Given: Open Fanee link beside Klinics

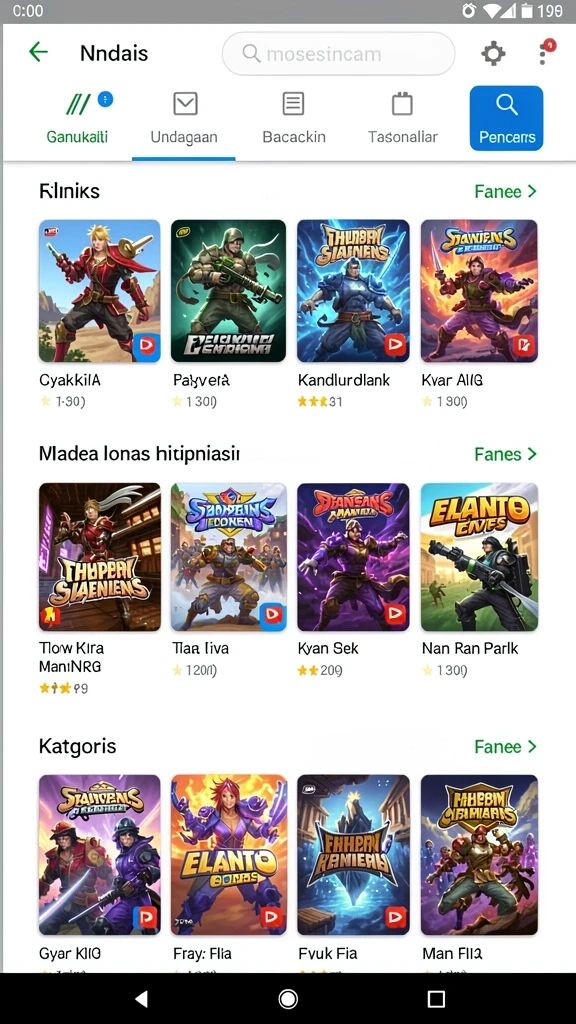Looking at the screenshot, I should pyautogui.click(x=505, y=191).
